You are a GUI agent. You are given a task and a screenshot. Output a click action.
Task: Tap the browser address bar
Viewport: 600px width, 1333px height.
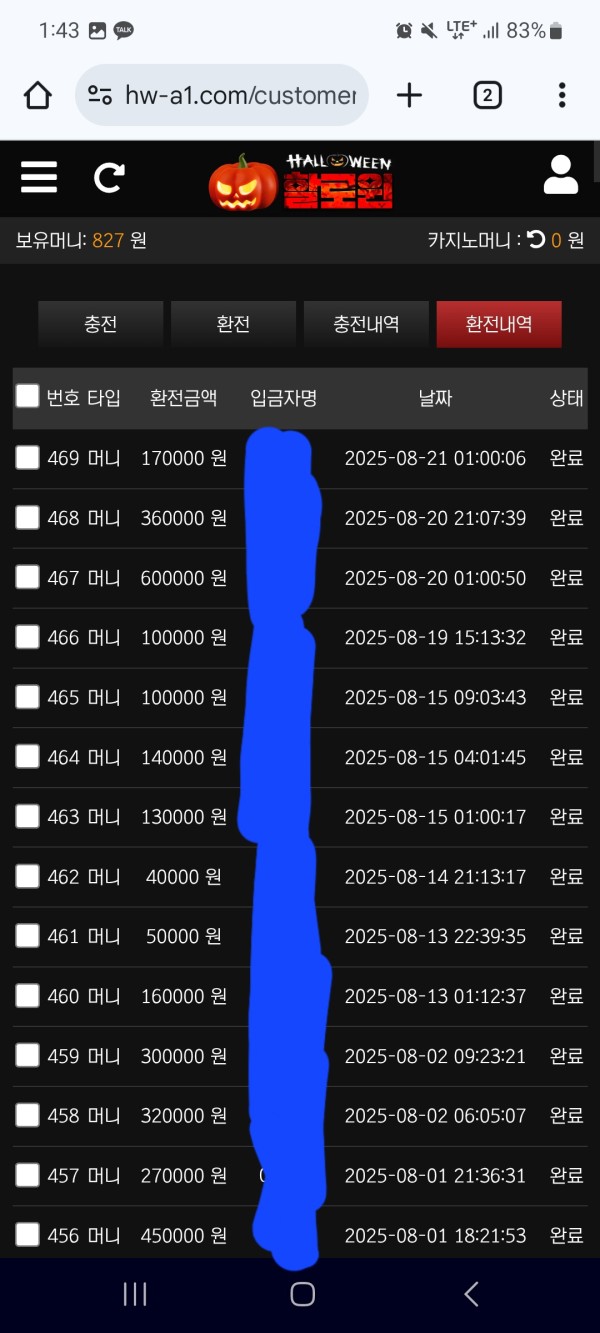coord(222,95)
